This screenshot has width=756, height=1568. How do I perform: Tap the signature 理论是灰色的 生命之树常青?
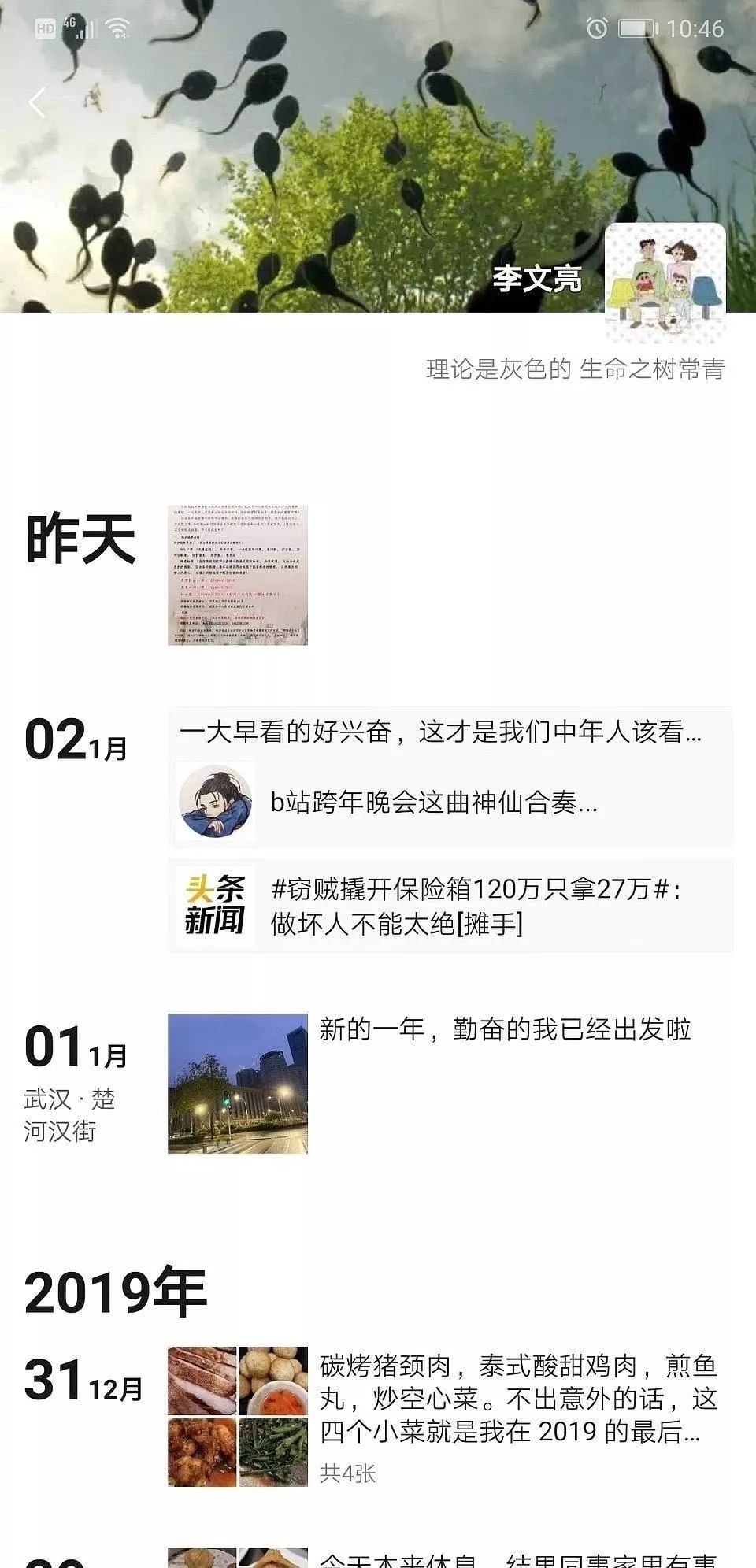click(576, 367)
